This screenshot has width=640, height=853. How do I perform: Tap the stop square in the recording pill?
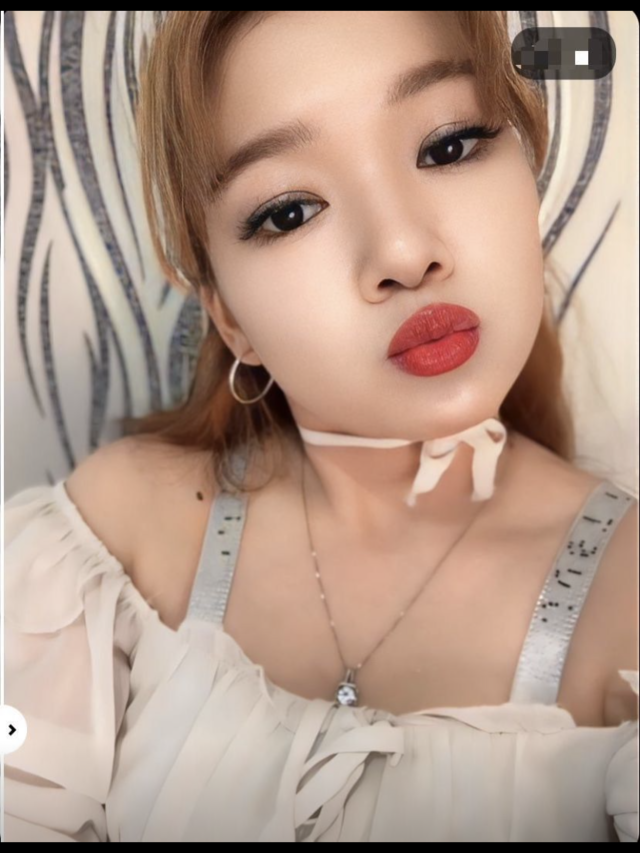tap(582, 57)
